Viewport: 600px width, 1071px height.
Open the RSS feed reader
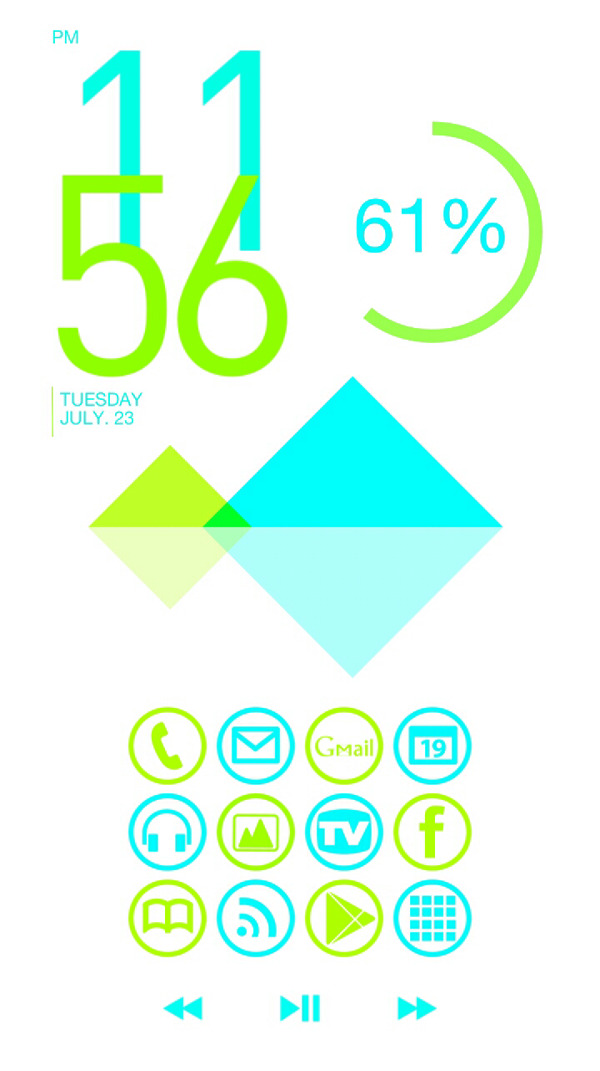pos(255,918)
